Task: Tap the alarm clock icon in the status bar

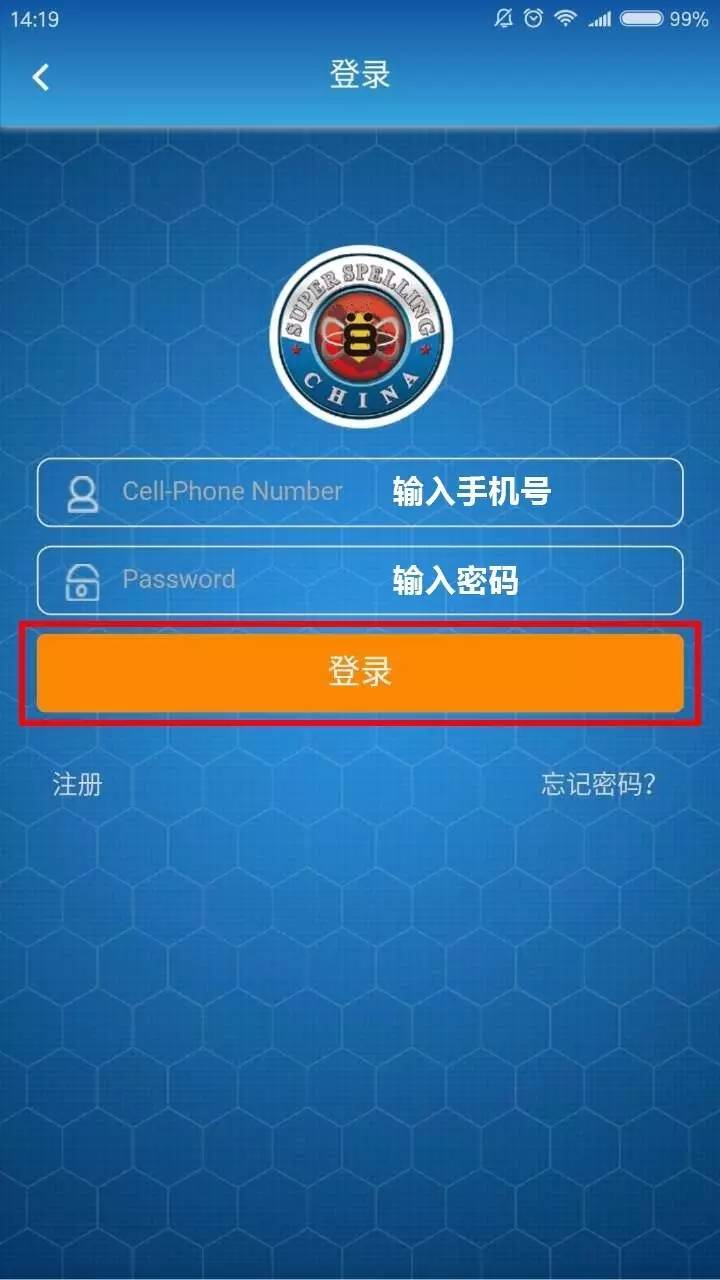Action: [533, 16]
